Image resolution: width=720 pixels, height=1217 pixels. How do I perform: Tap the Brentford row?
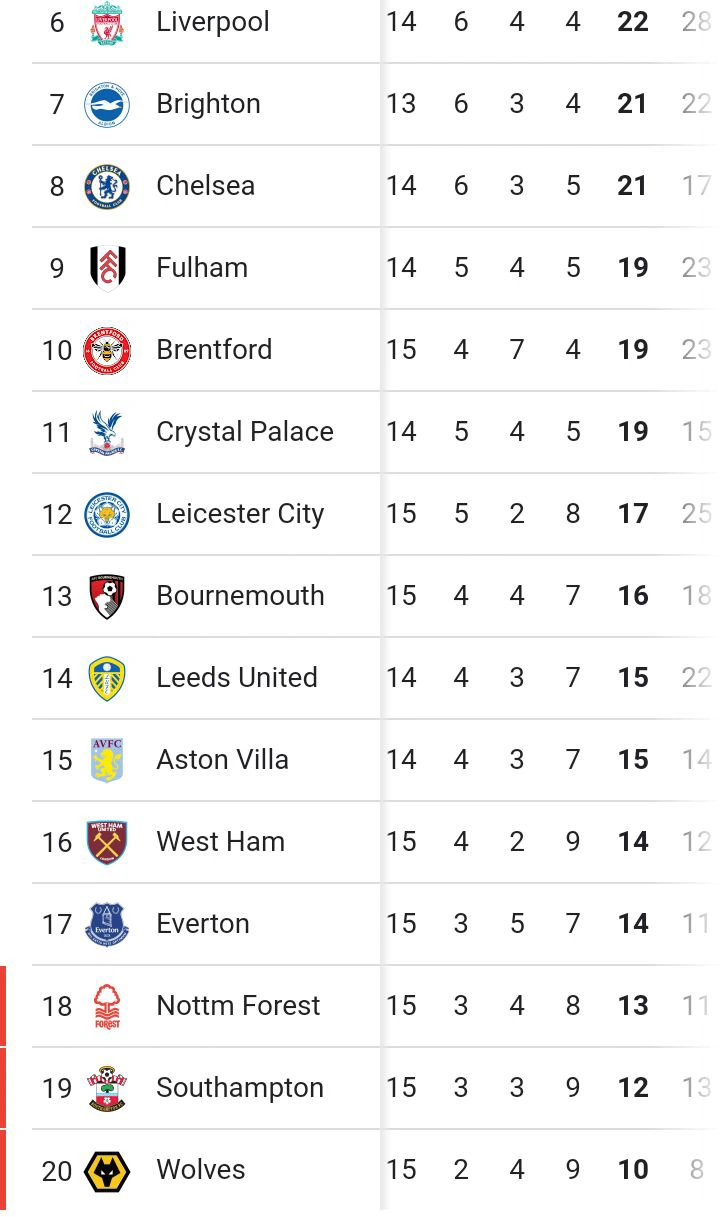pos(360,350)
